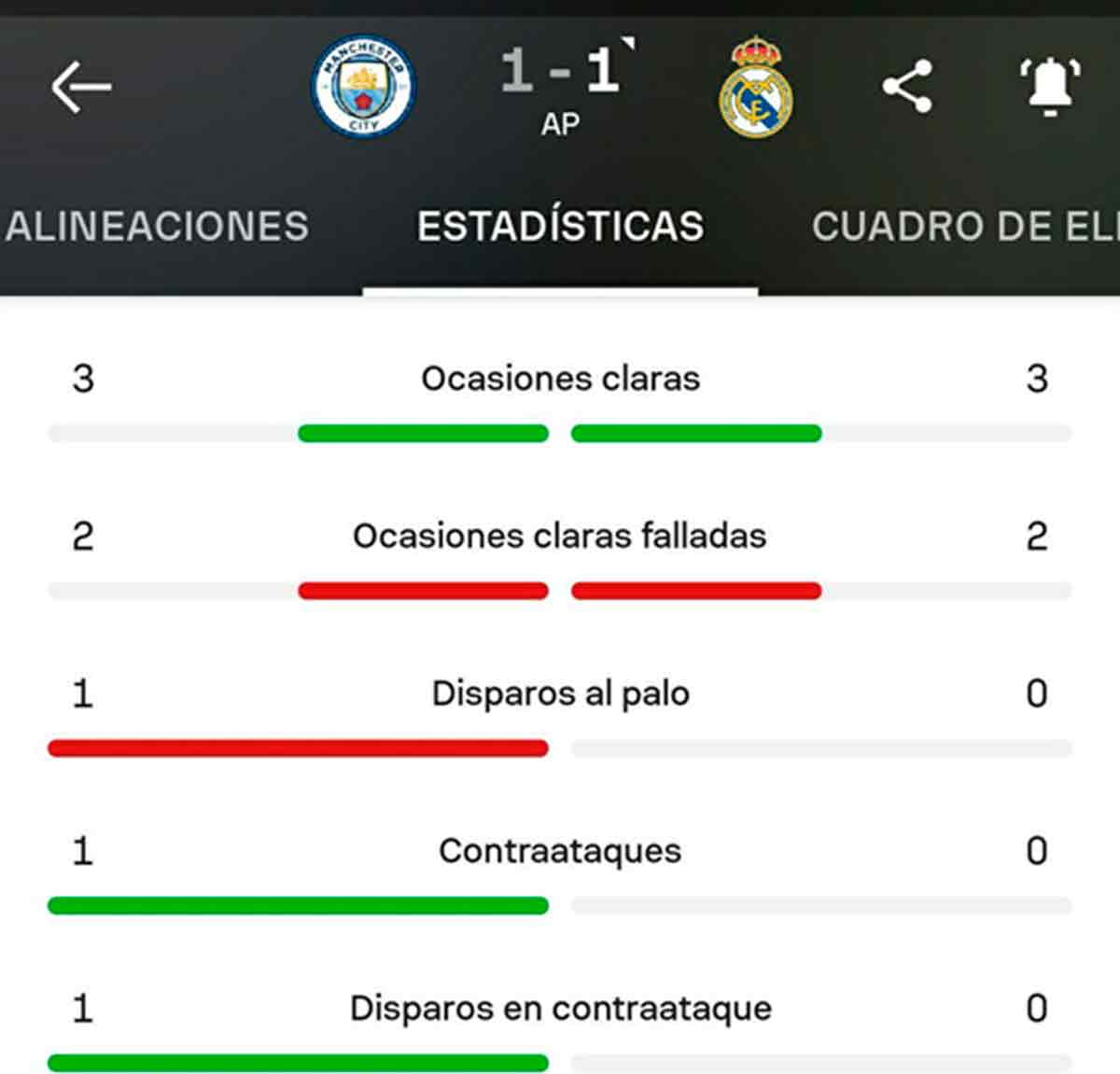Toggle match notifications bell
Viewport: 1120px width, 1074px height.
coord(1050,87)
